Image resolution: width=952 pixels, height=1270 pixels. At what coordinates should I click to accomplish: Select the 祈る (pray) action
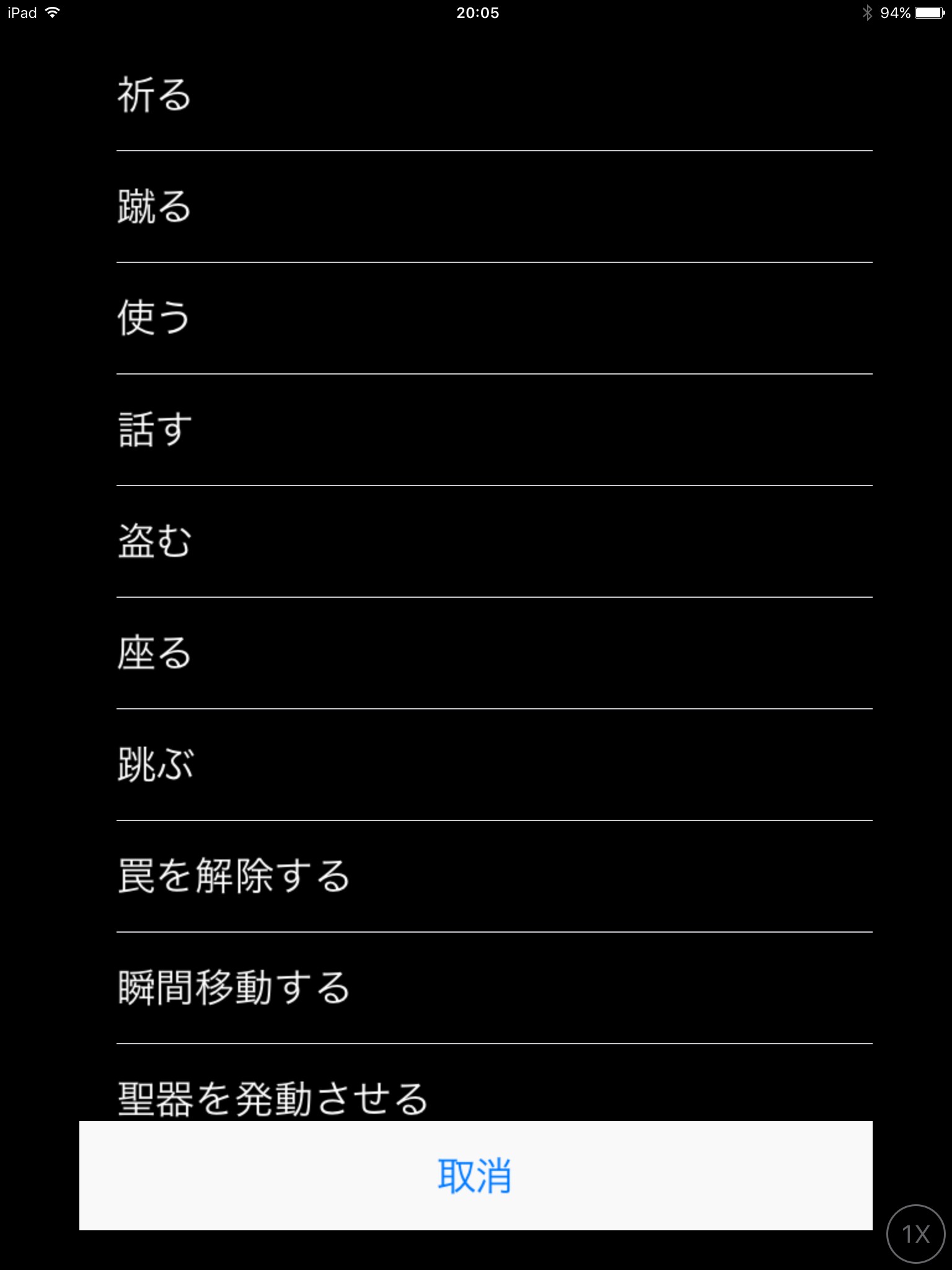(475, 95)
